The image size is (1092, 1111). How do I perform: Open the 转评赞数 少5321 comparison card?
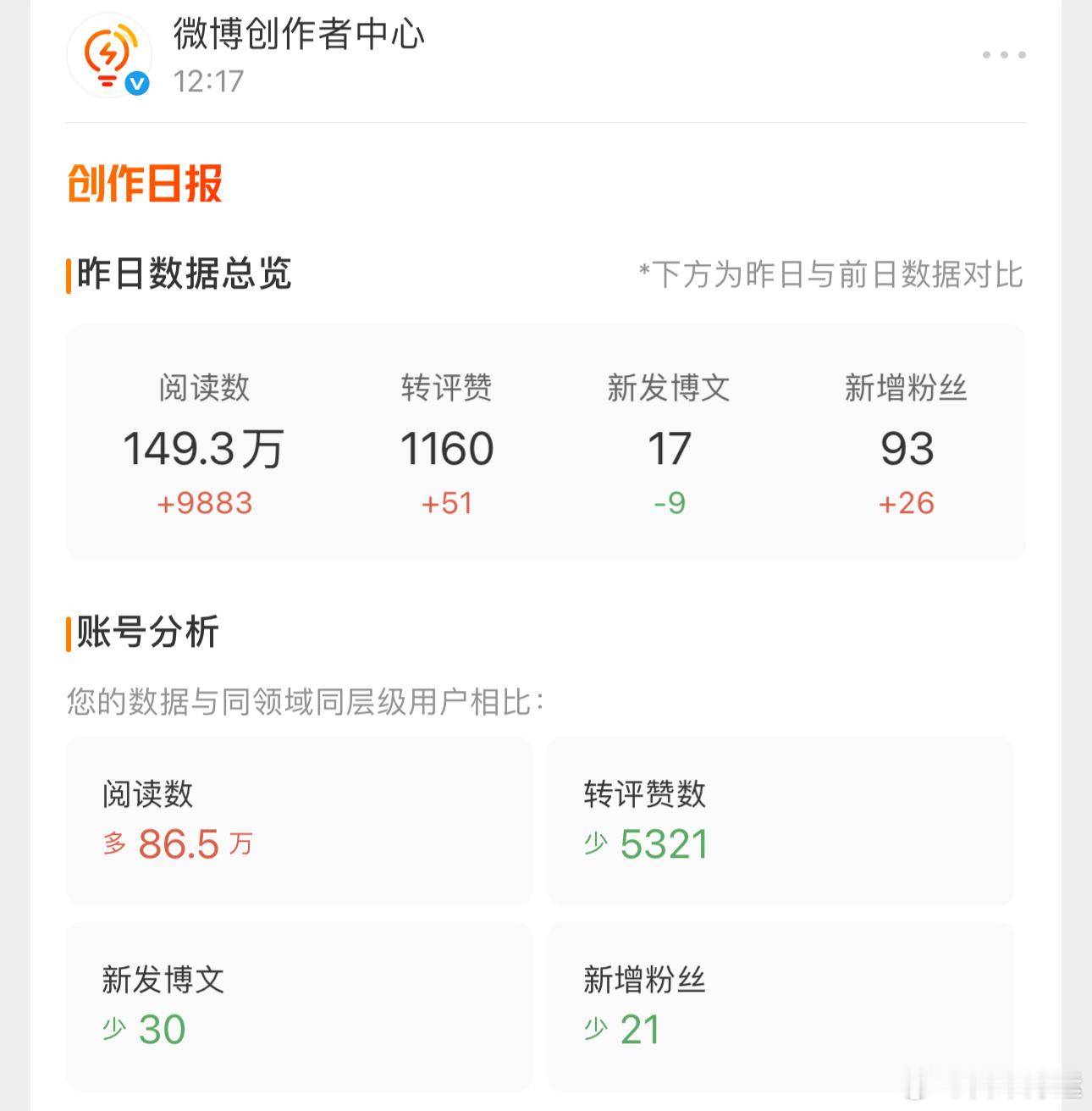(x=780, y=821)
